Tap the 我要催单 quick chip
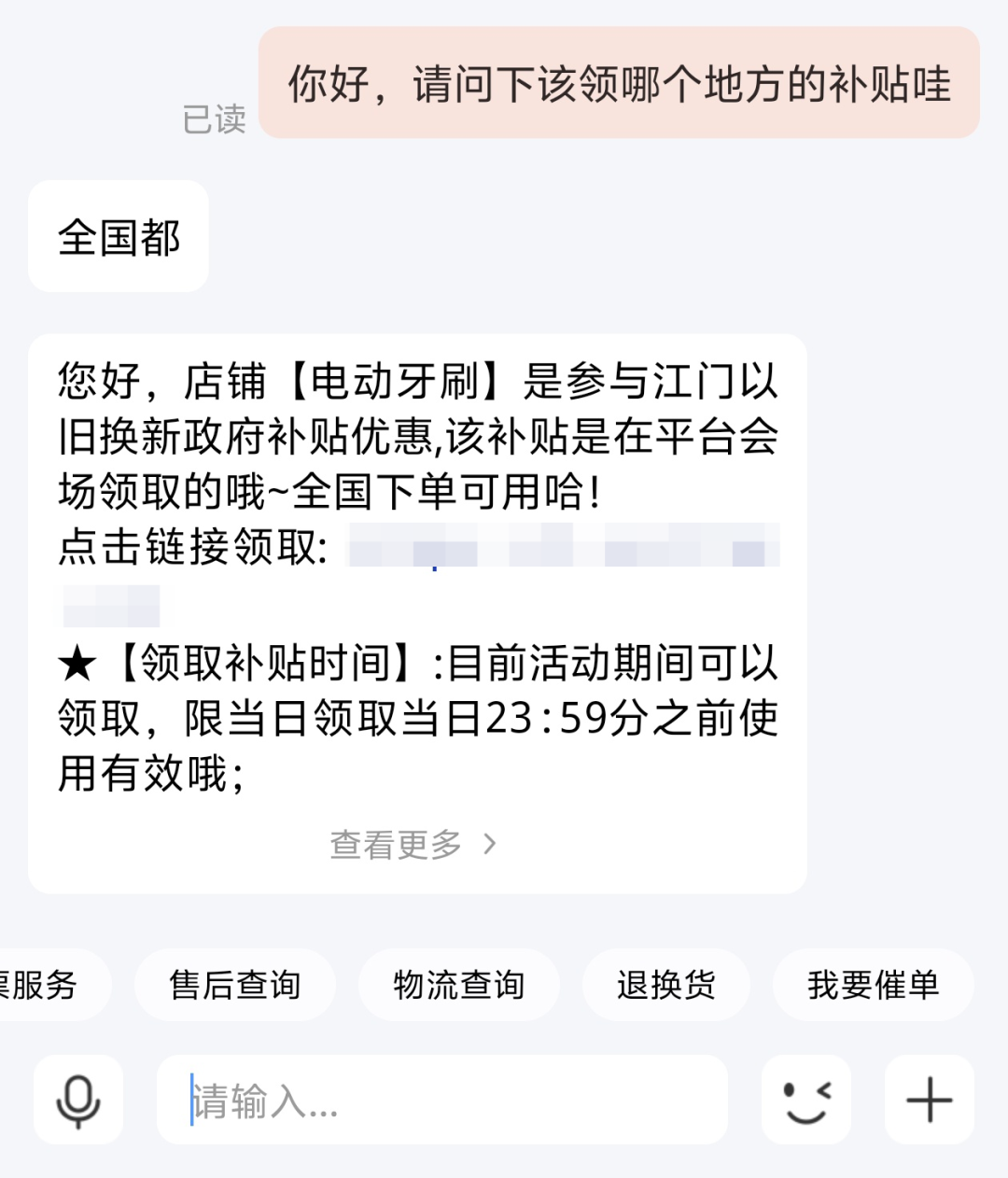Image resolution: width=1008 pixels, height=1178 pixels. [873, 985]
